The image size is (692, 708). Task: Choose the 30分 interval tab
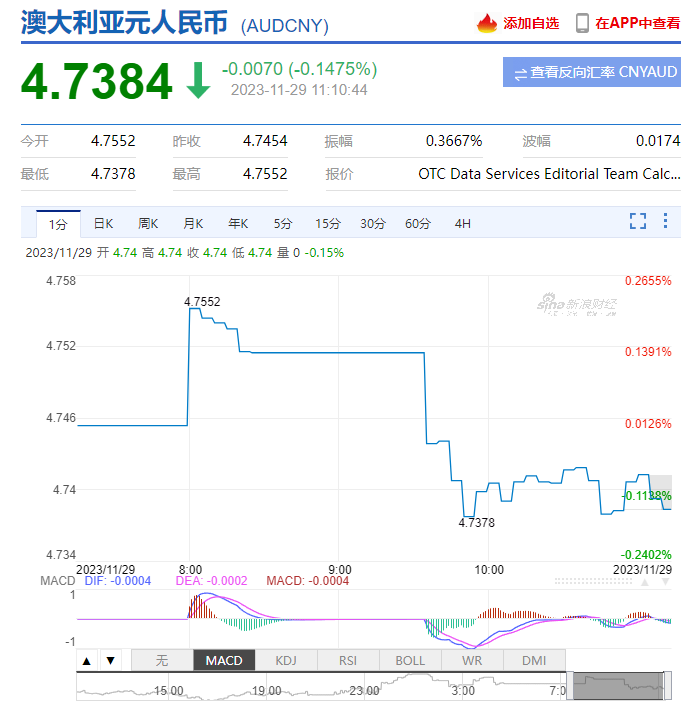[373, 224]
